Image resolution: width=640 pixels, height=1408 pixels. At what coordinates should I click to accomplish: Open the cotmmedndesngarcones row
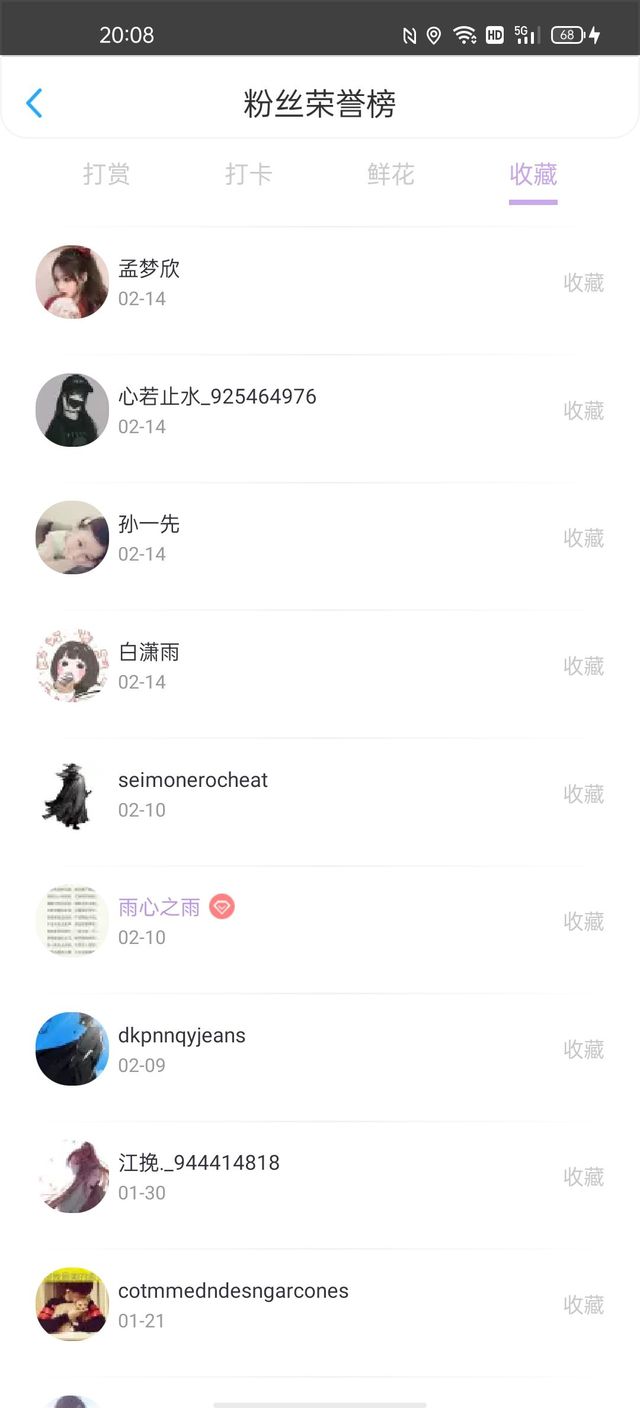pyautogui.click(x=320, y=1305)
